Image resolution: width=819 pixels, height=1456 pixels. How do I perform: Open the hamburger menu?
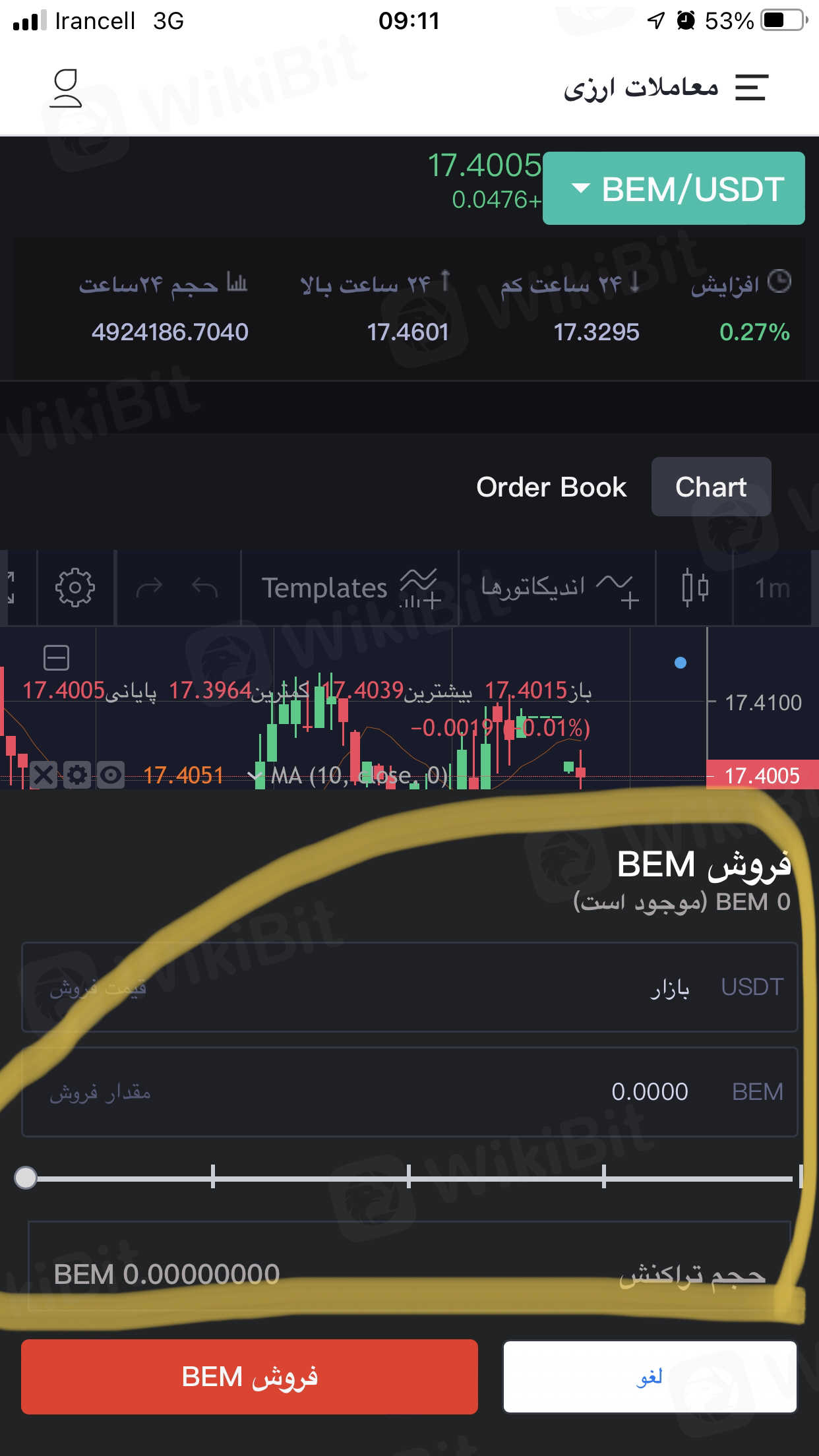[x=751, y=88]
